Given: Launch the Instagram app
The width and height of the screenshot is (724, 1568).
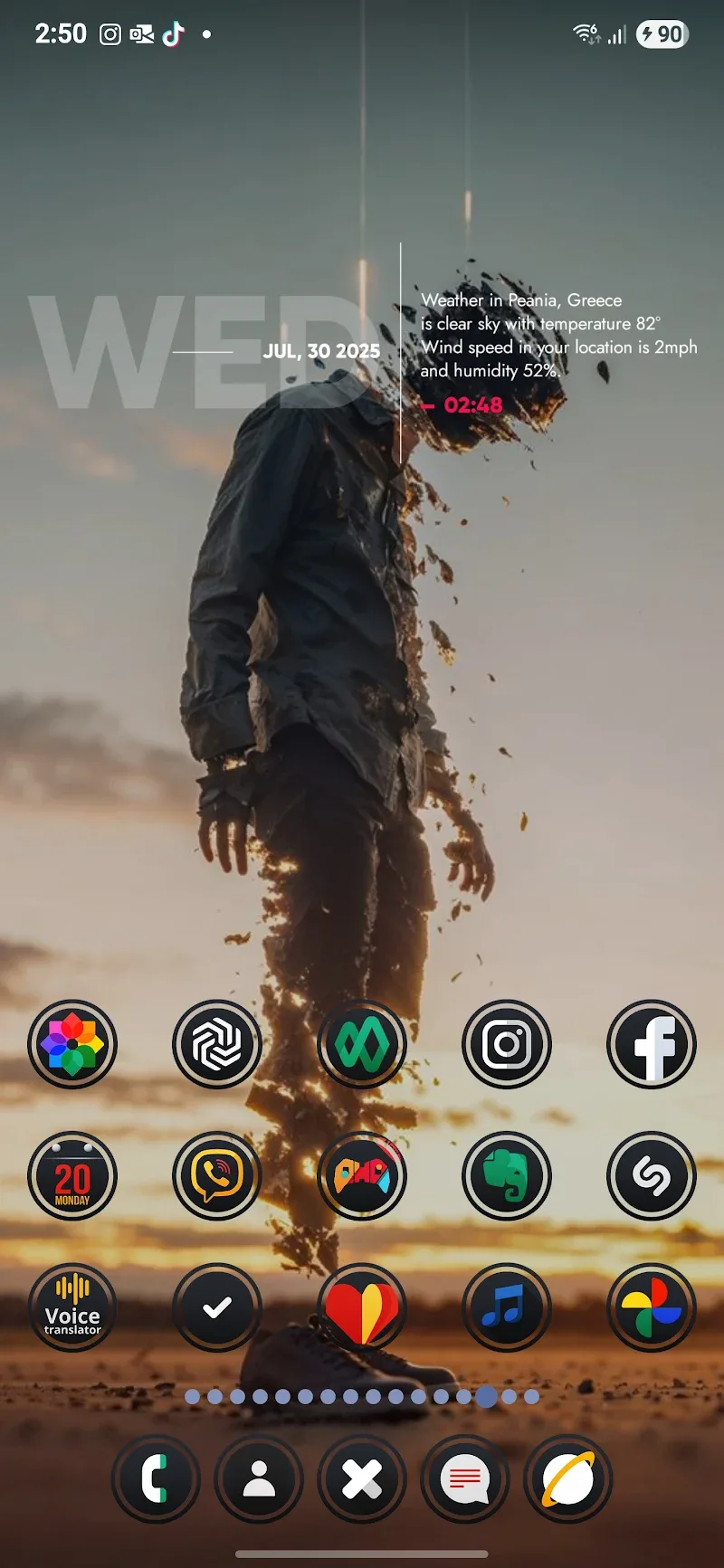Looking at the screenshot, I should [507, 1044].
